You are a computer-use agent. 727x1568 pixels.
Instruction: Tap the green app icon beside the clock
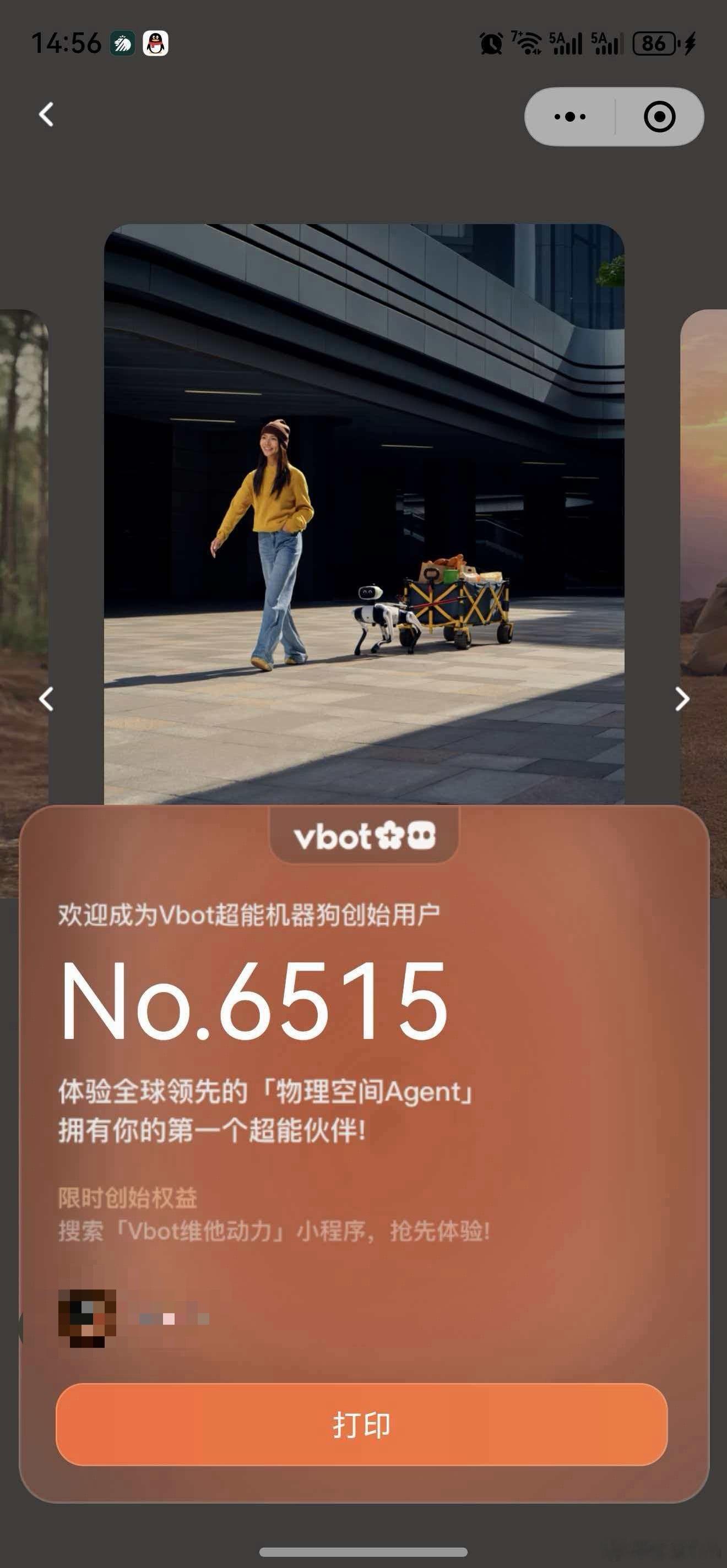(123, 41)
